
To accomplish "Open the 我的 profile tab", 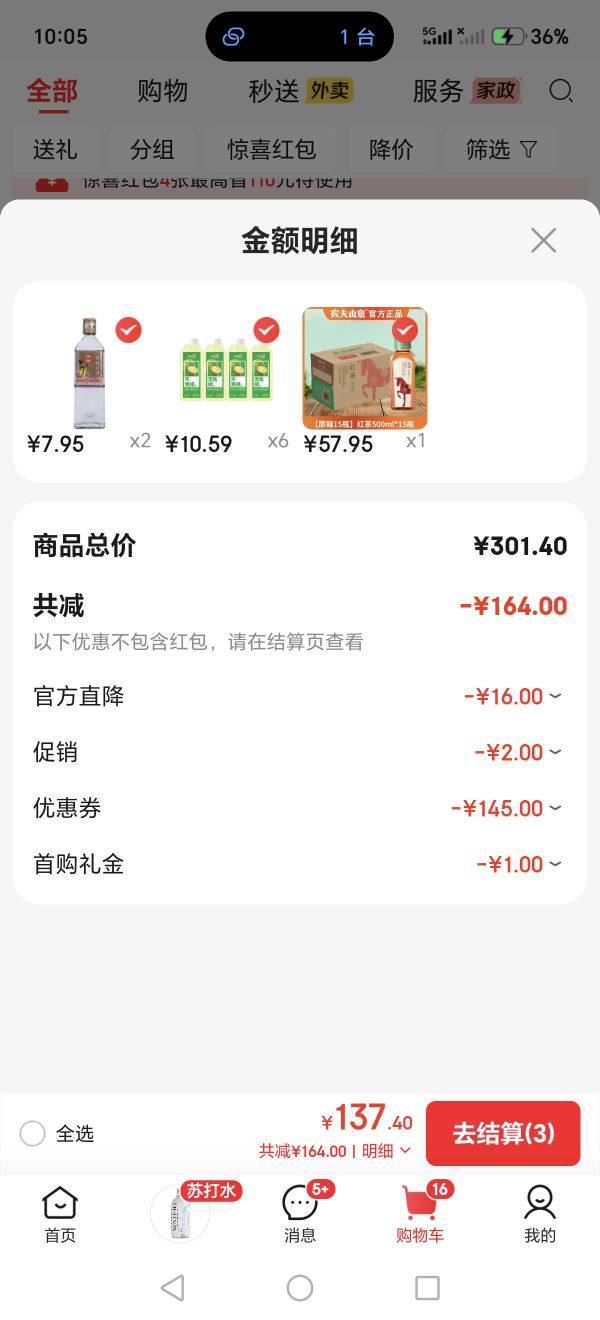I will [540, 1214].
